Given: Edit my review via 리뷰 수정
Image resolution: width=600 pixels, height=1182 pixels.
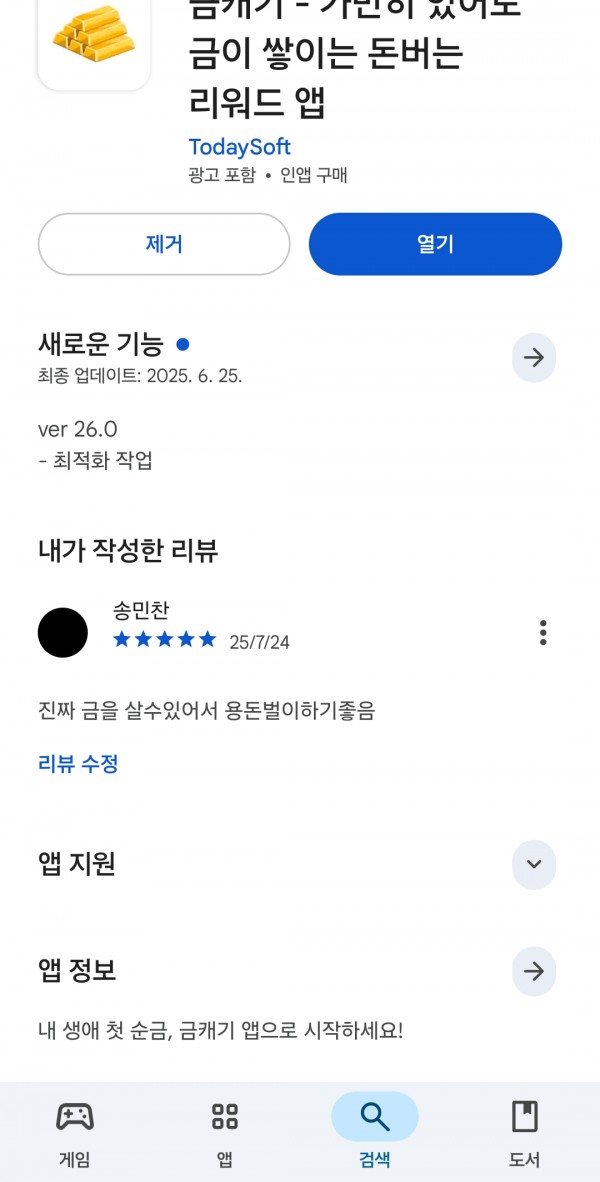Looking at the screenshot, I should pos(78,764).
